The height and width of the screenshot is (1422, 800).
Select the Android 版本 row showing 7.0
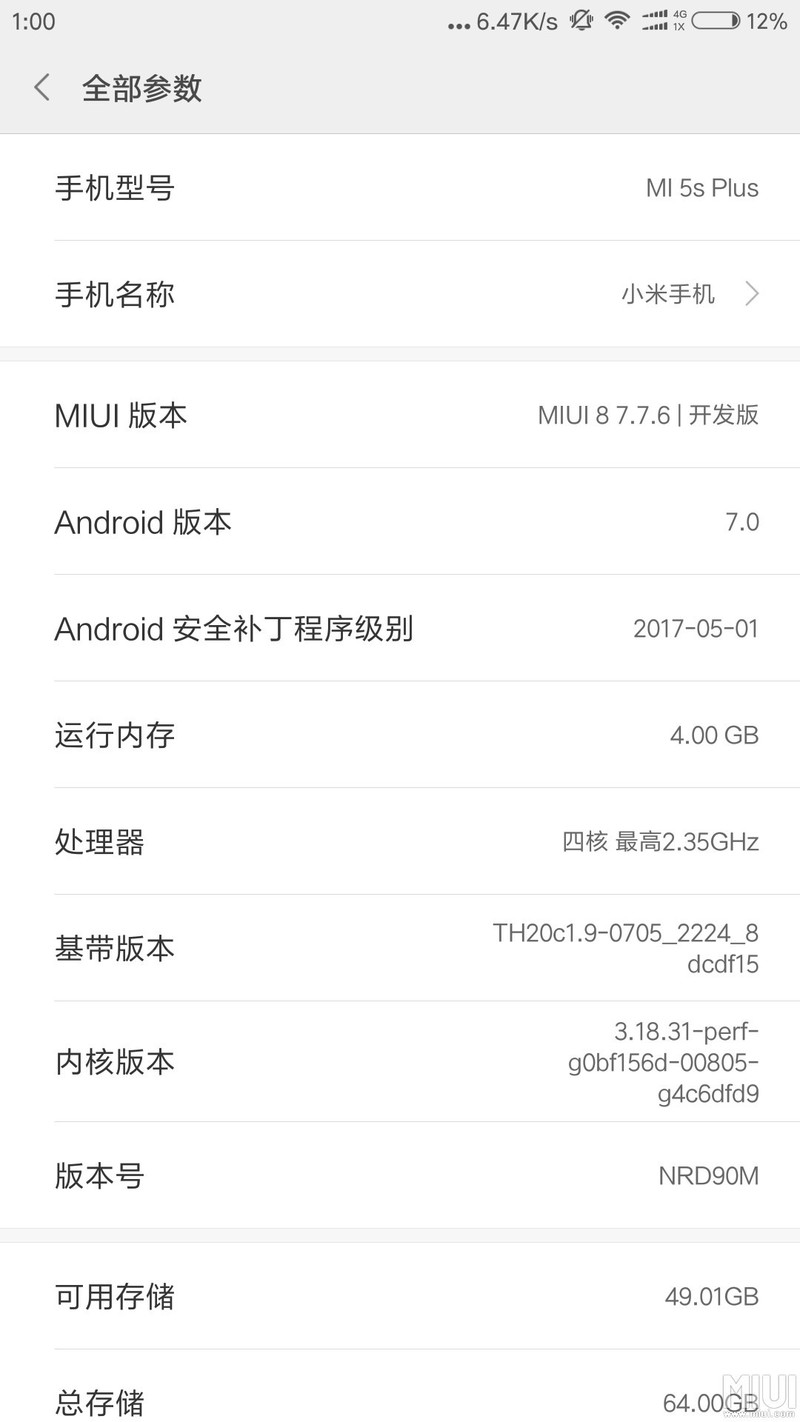click(x=400, y=521)
